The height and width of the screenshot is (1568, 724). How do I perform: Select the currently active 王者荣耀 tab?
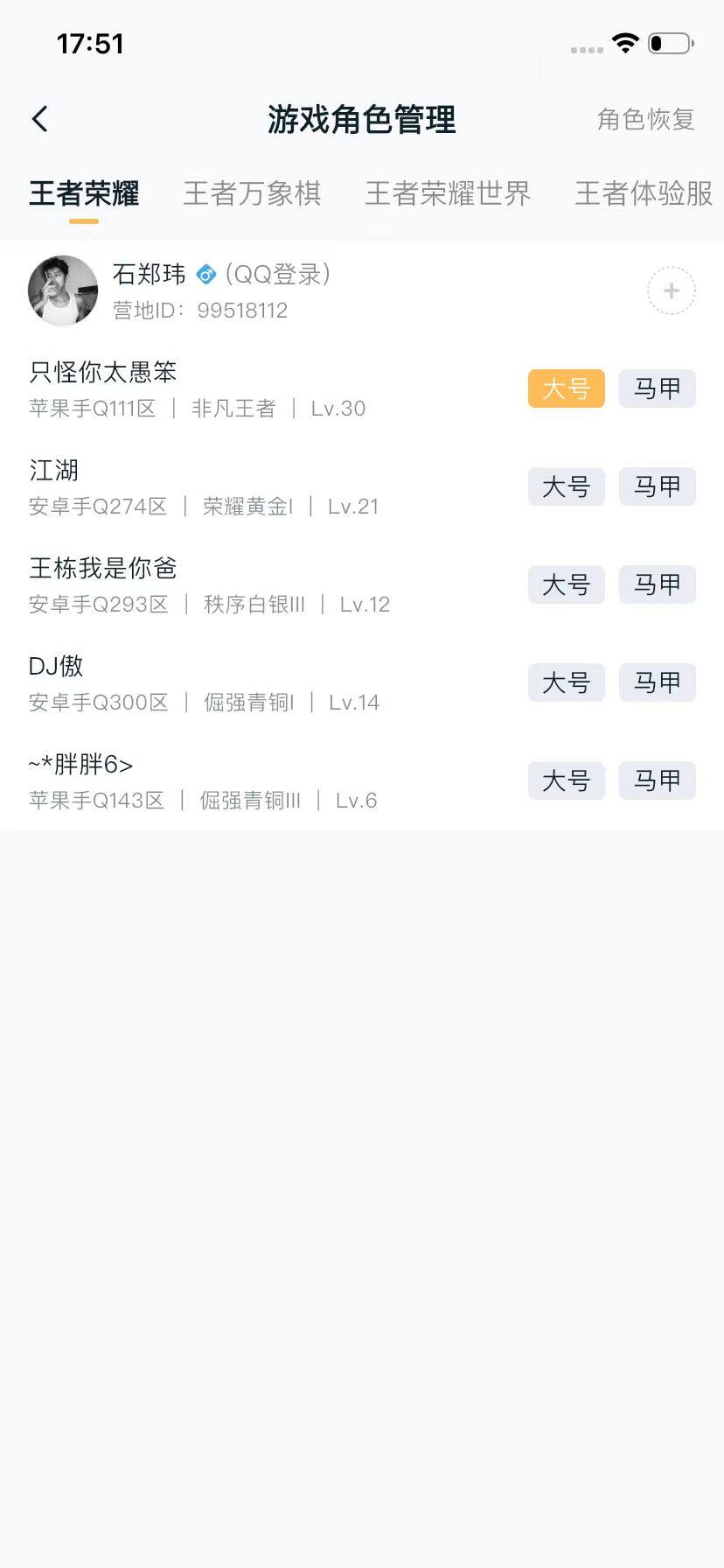pyautogui.click(x=84, y=193)
